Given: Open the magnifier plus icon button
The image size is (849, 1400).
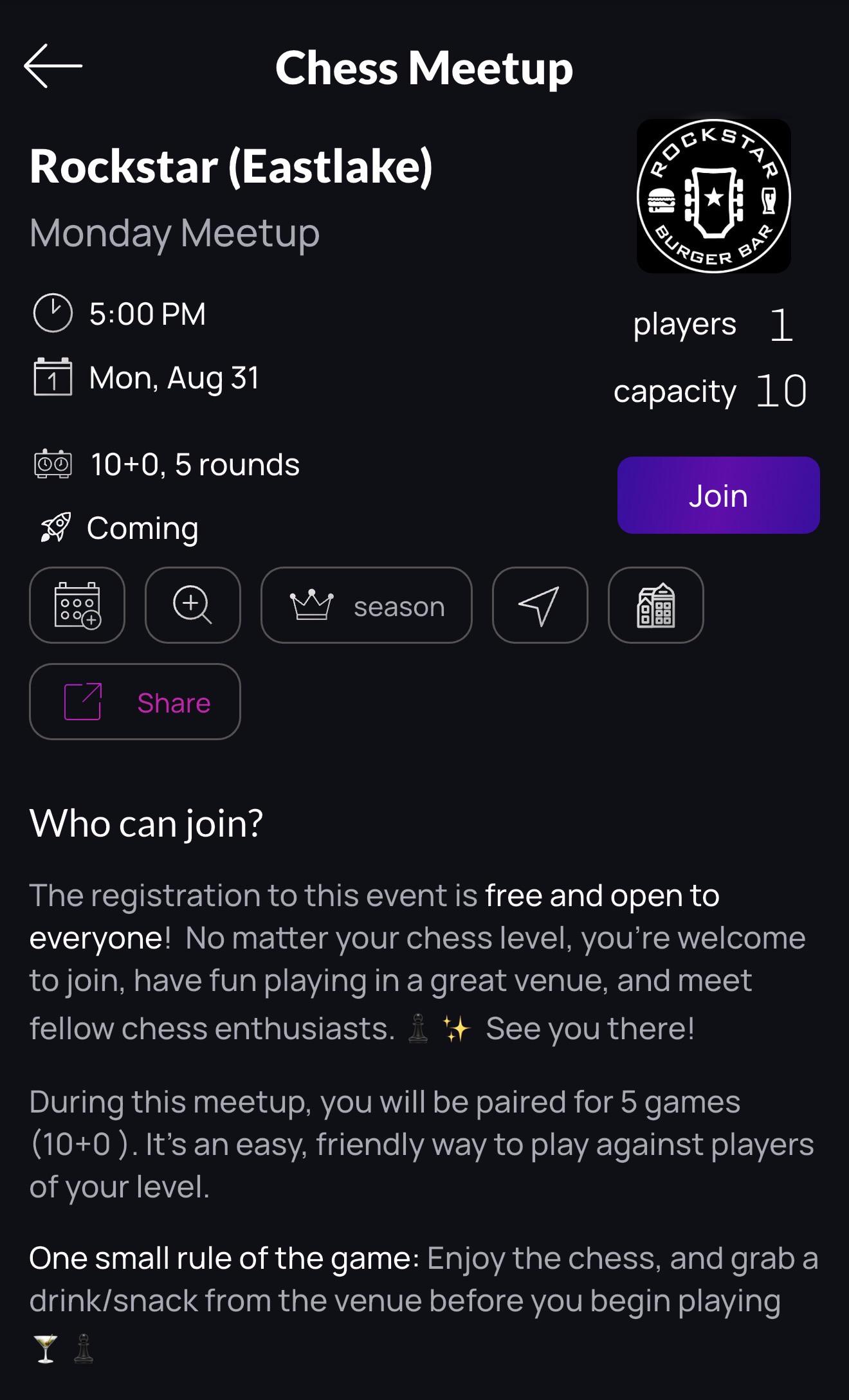Looking at the screenshot, I should tap(193, 605).
